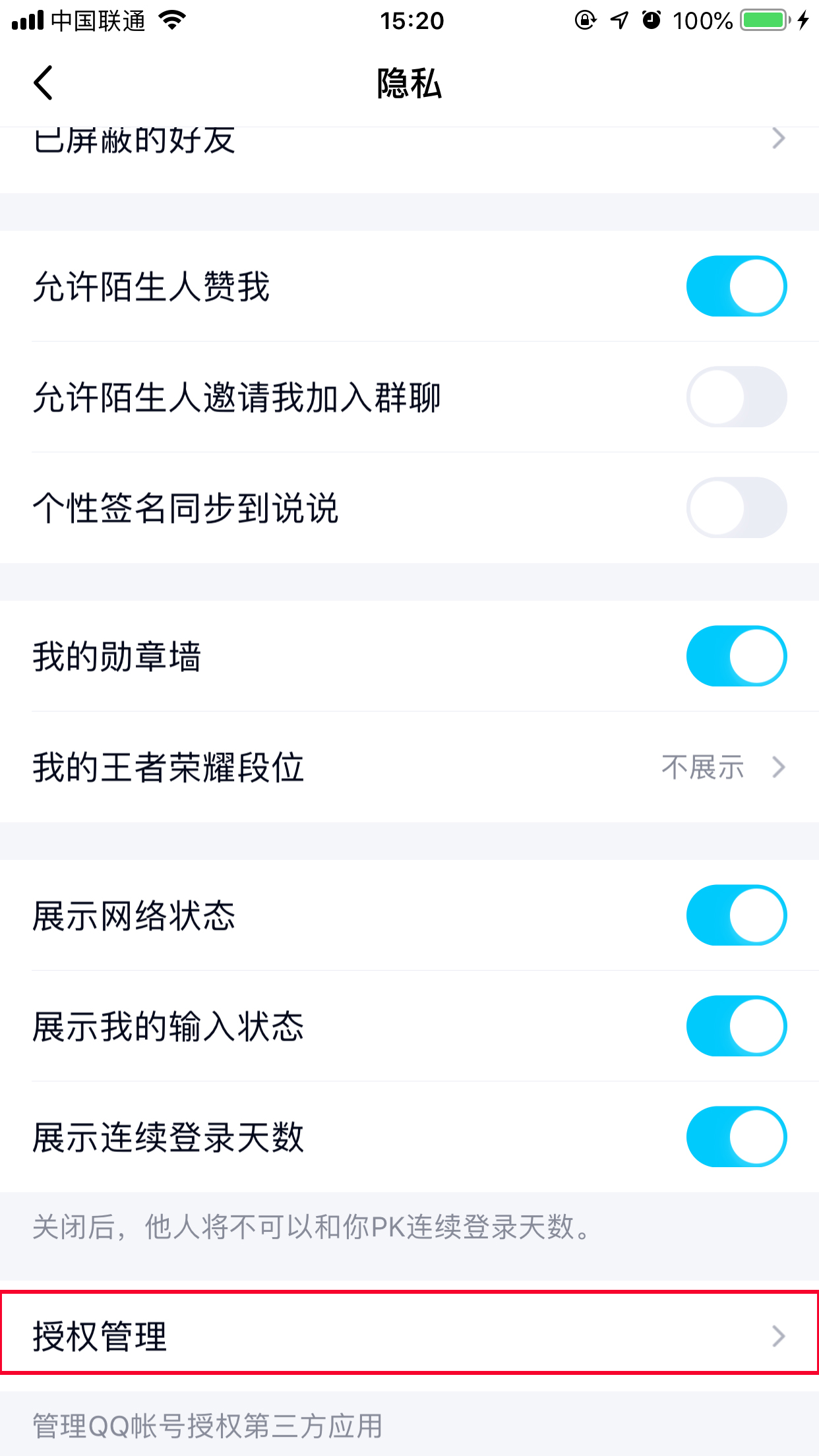Tap the 不展示 setting for 王者荣耀段位
Viewport: 819px width, 1456px height.
pyautogui.click(x=702, y=767)
